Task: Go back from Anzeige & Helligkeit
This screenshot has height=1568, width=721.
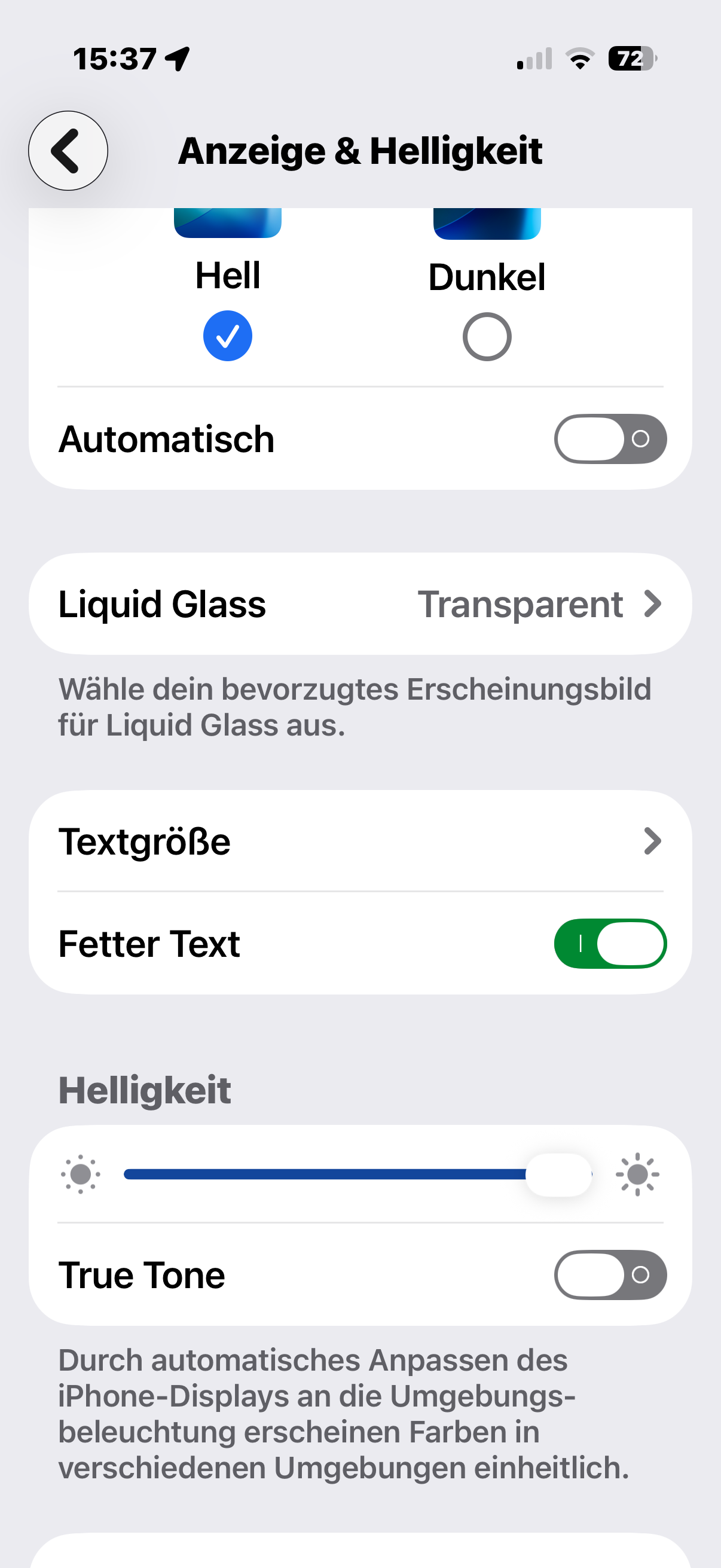Action: pos(68,151)
